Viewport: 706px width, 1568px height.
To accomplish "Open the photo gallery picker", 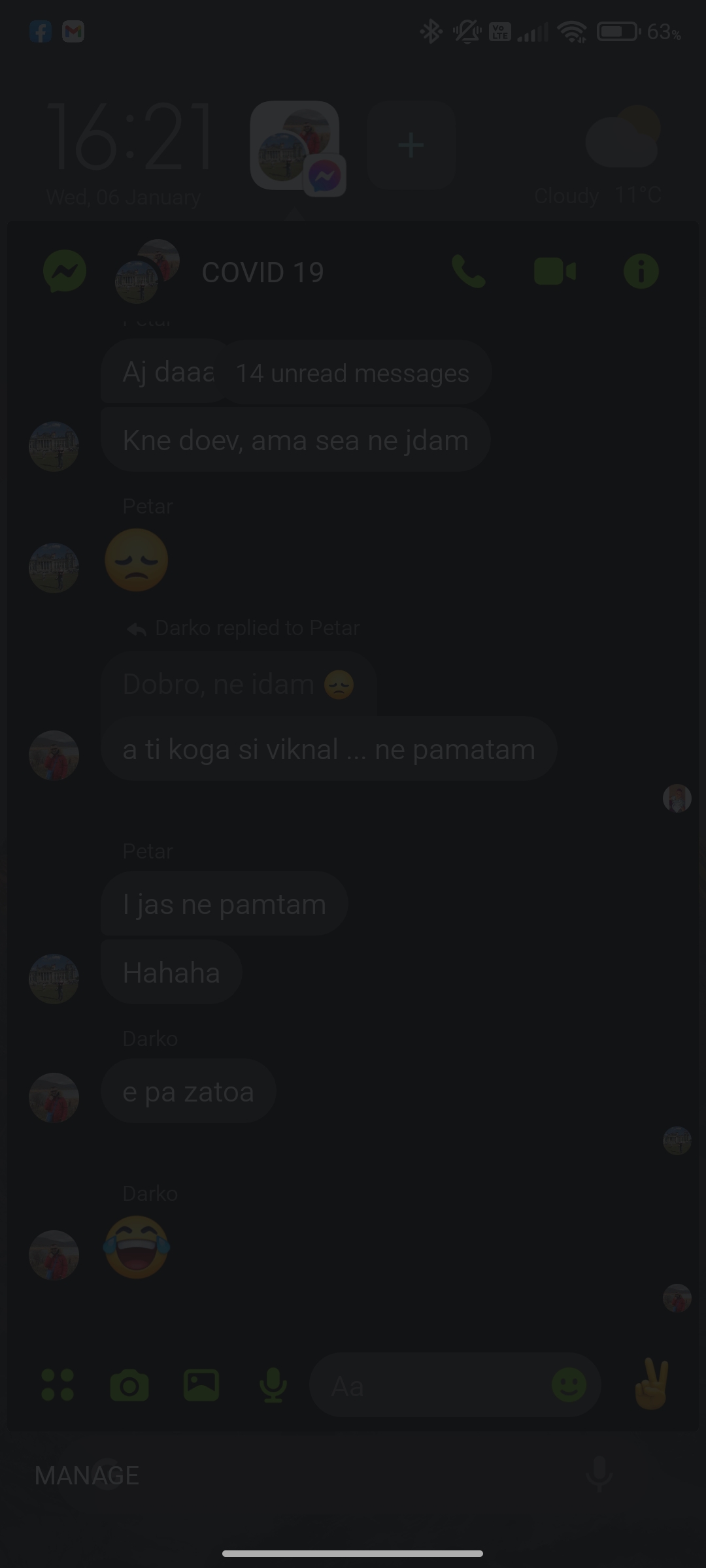I will pos(201,1385).
